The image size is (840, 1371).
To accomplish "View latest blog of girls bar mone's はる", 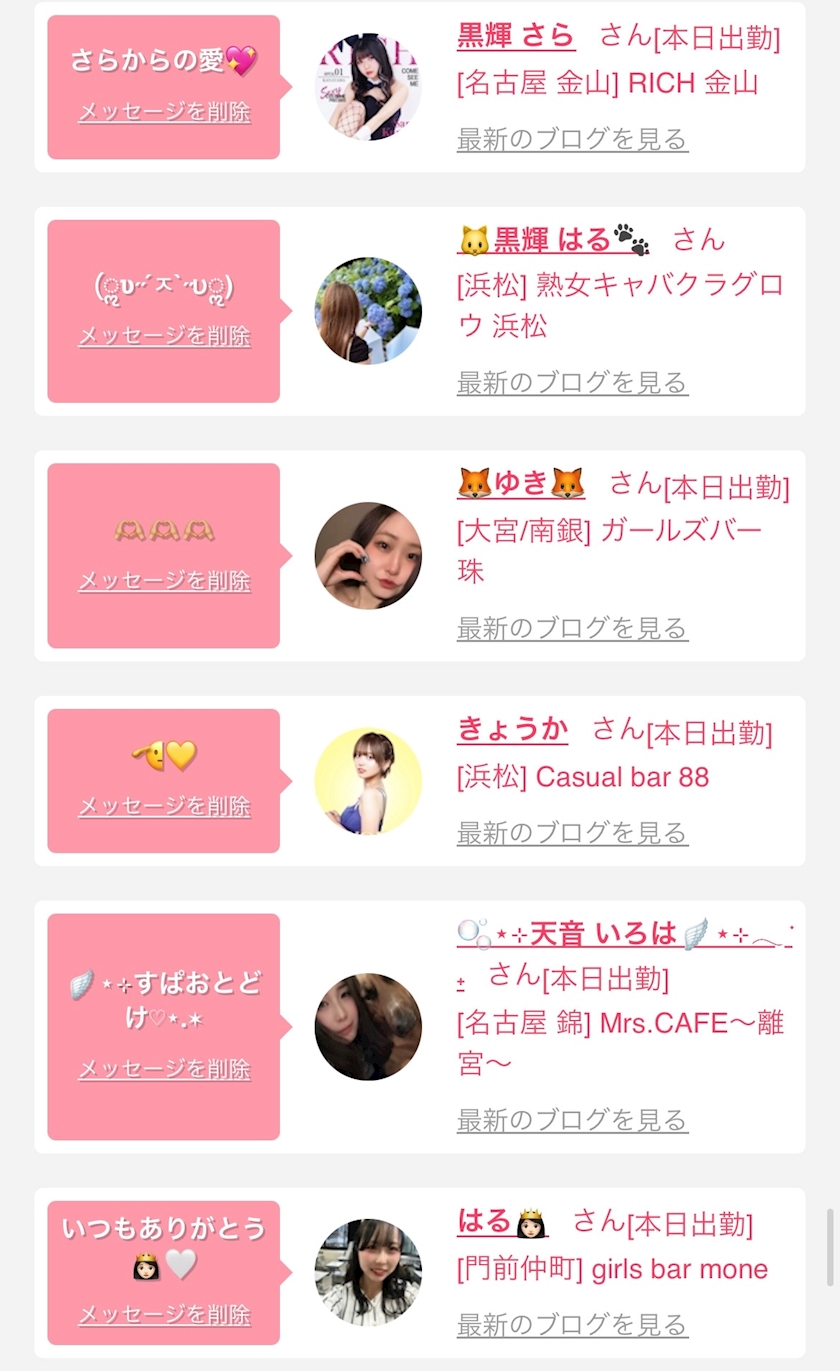I will pyautogui.click(x=572, y=1325).
